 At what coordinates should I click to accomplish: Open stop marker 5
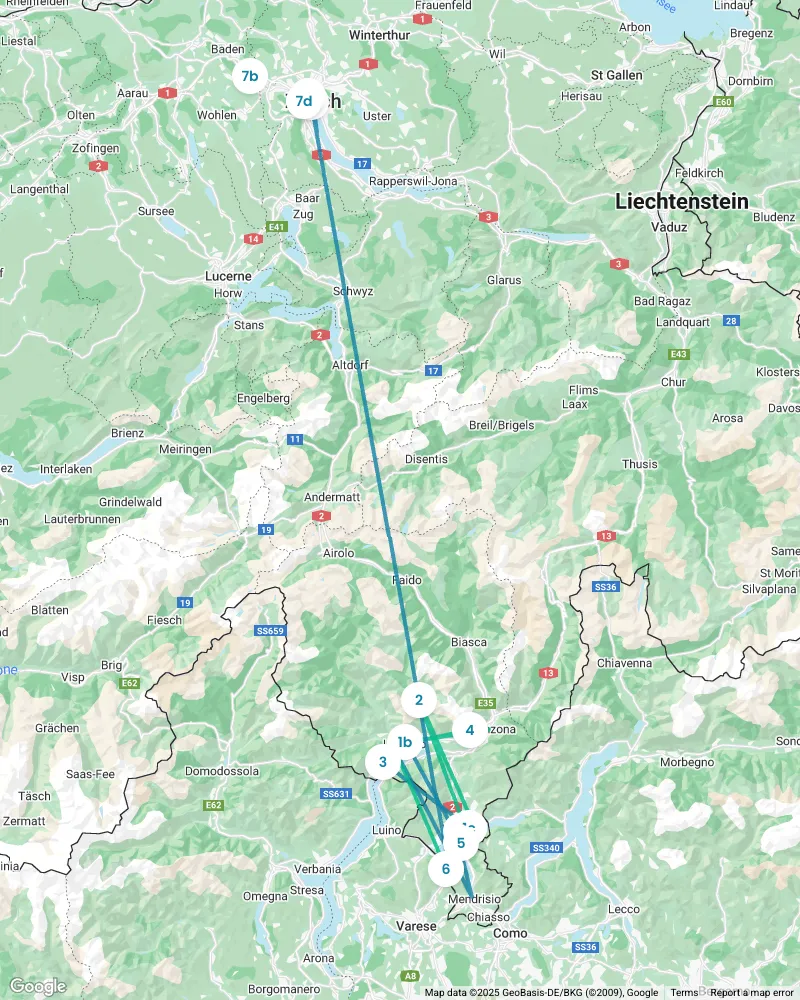tap(460, 842)
